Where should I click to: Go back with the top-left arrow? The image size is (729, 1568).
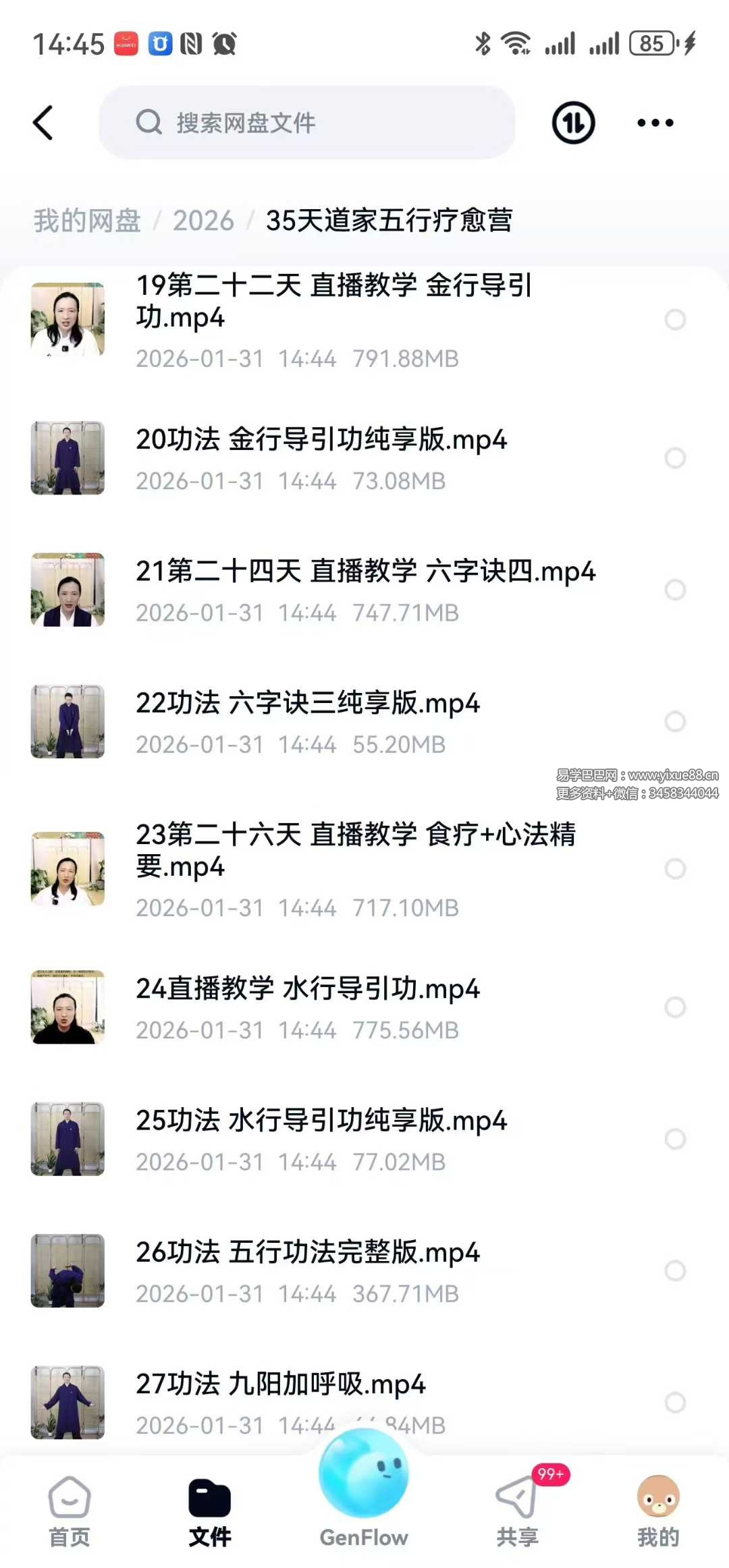coord(43,123)
